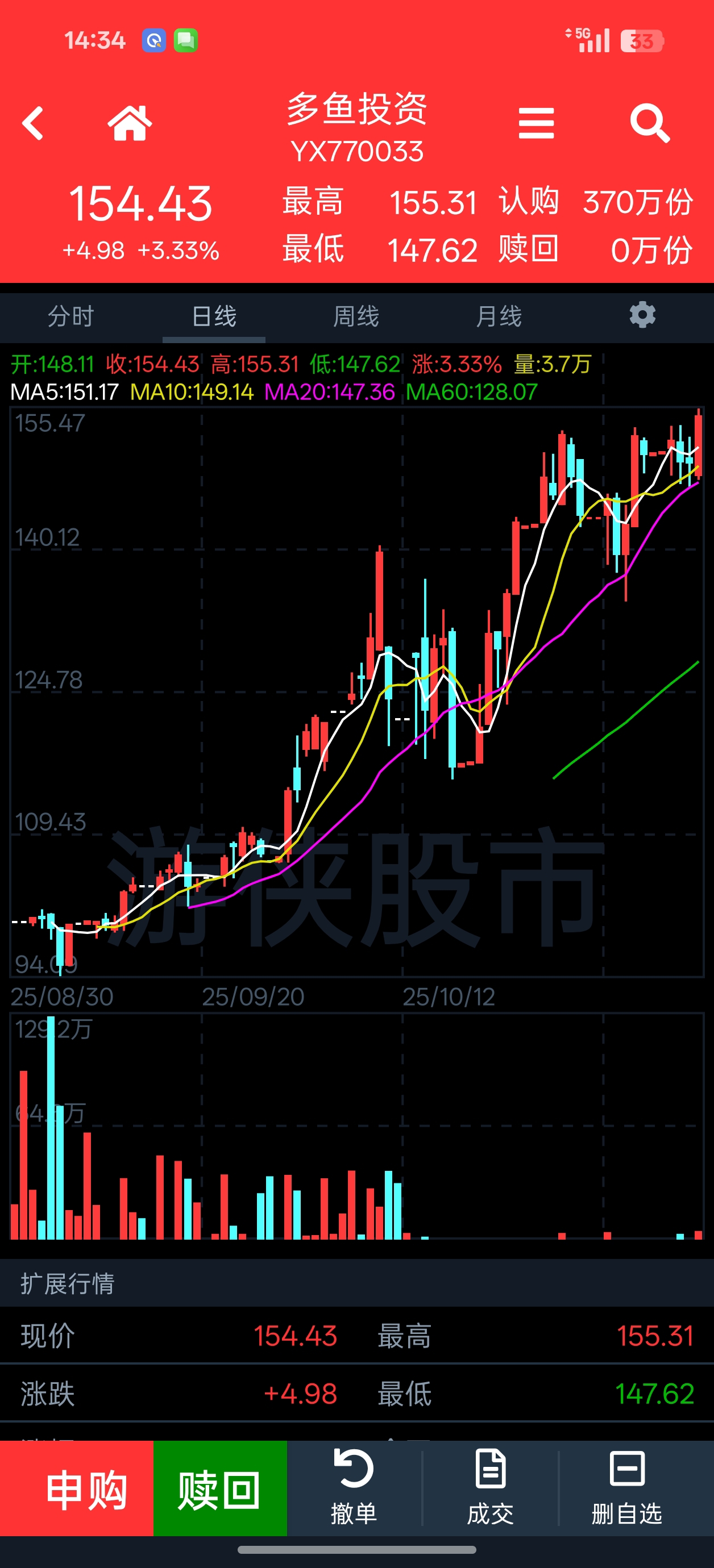This screenshot has height=1568, width=714.
Task: Go back using the arrow icon
Action: pos(33,124)
